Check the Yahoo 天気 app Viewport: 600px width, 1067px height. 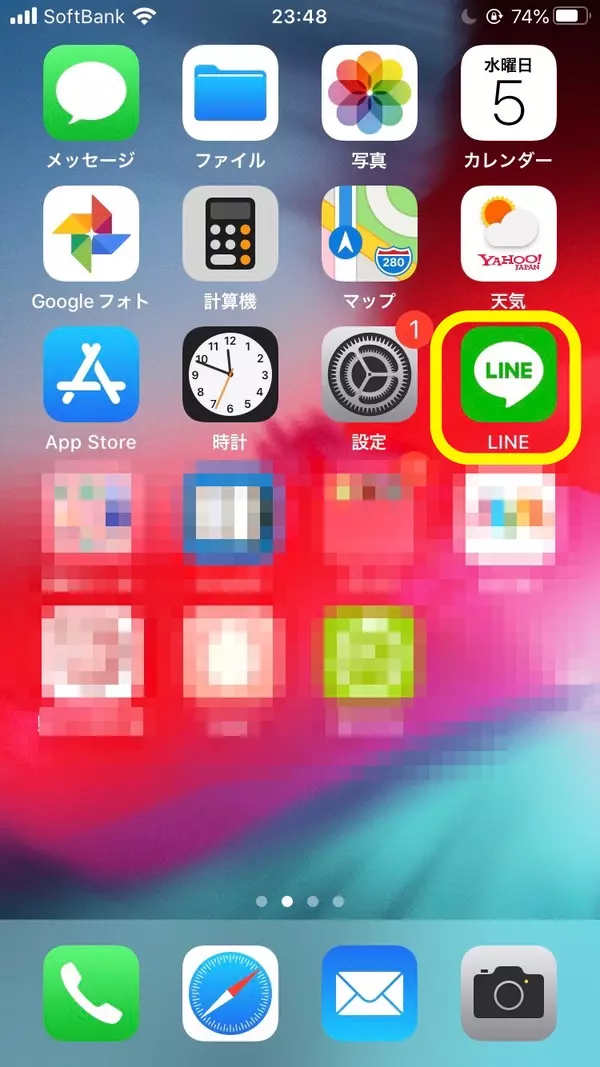[508, 234]
